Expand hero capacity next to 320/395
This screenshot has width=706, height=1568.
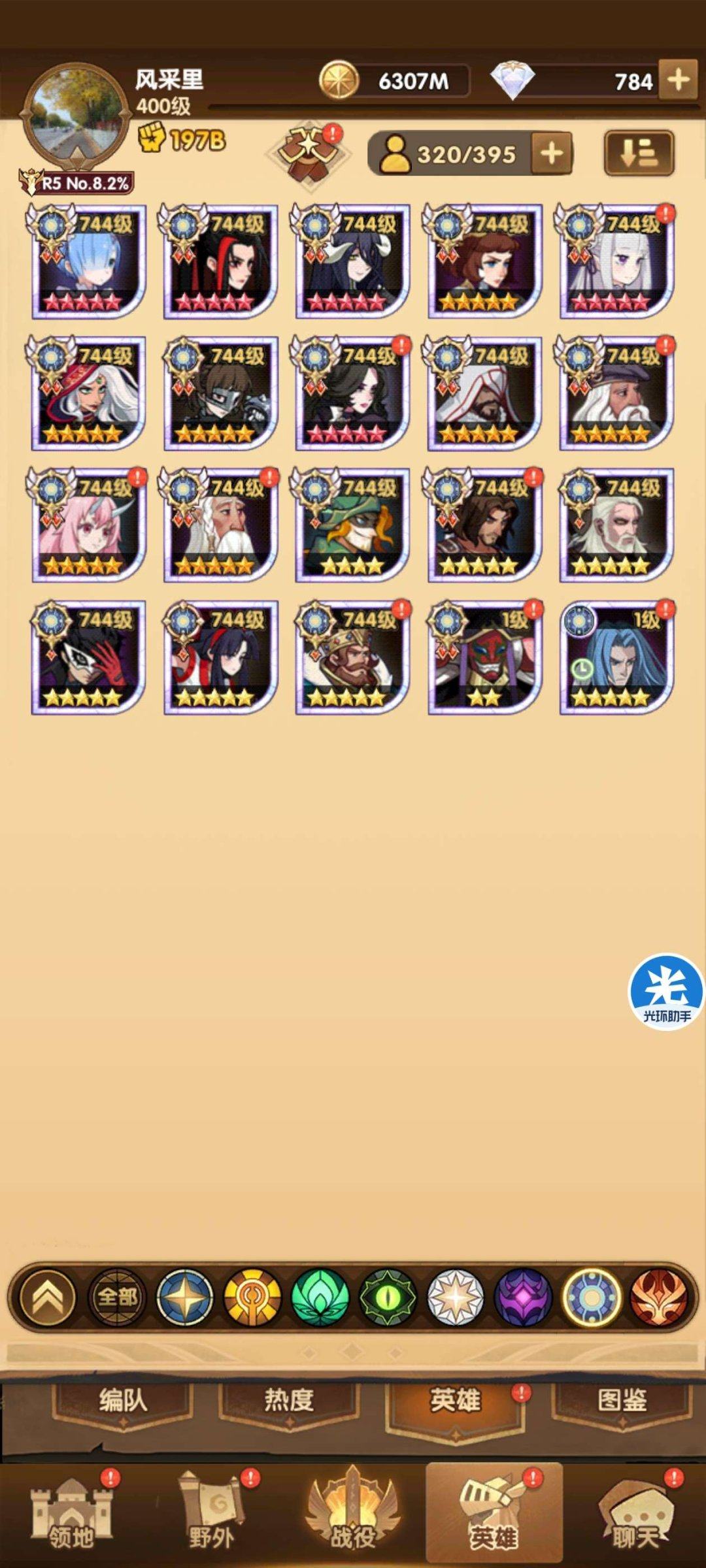coord(552,154)
